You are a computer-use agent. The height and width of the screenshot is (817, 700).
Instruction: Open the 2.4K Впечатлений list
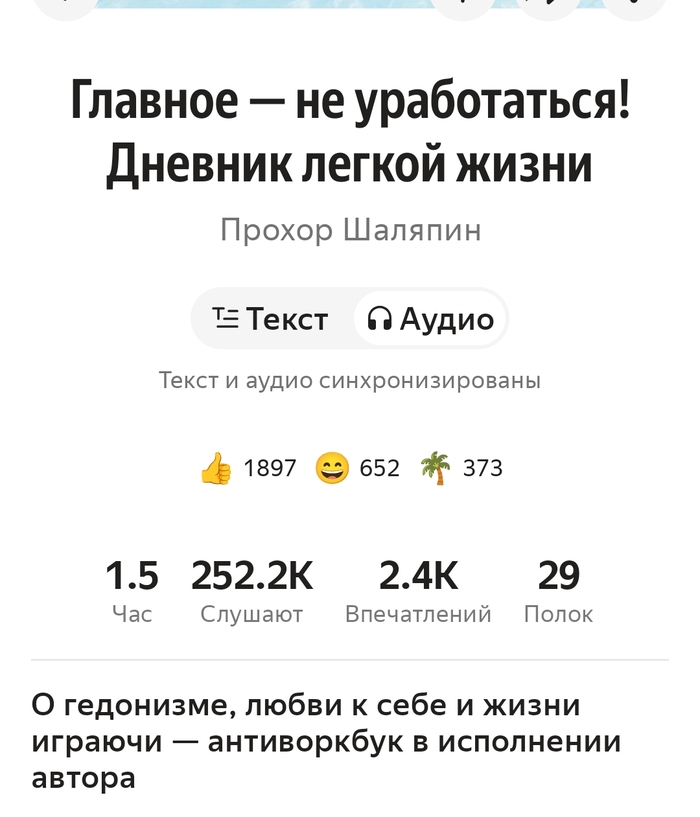point(418,591)
